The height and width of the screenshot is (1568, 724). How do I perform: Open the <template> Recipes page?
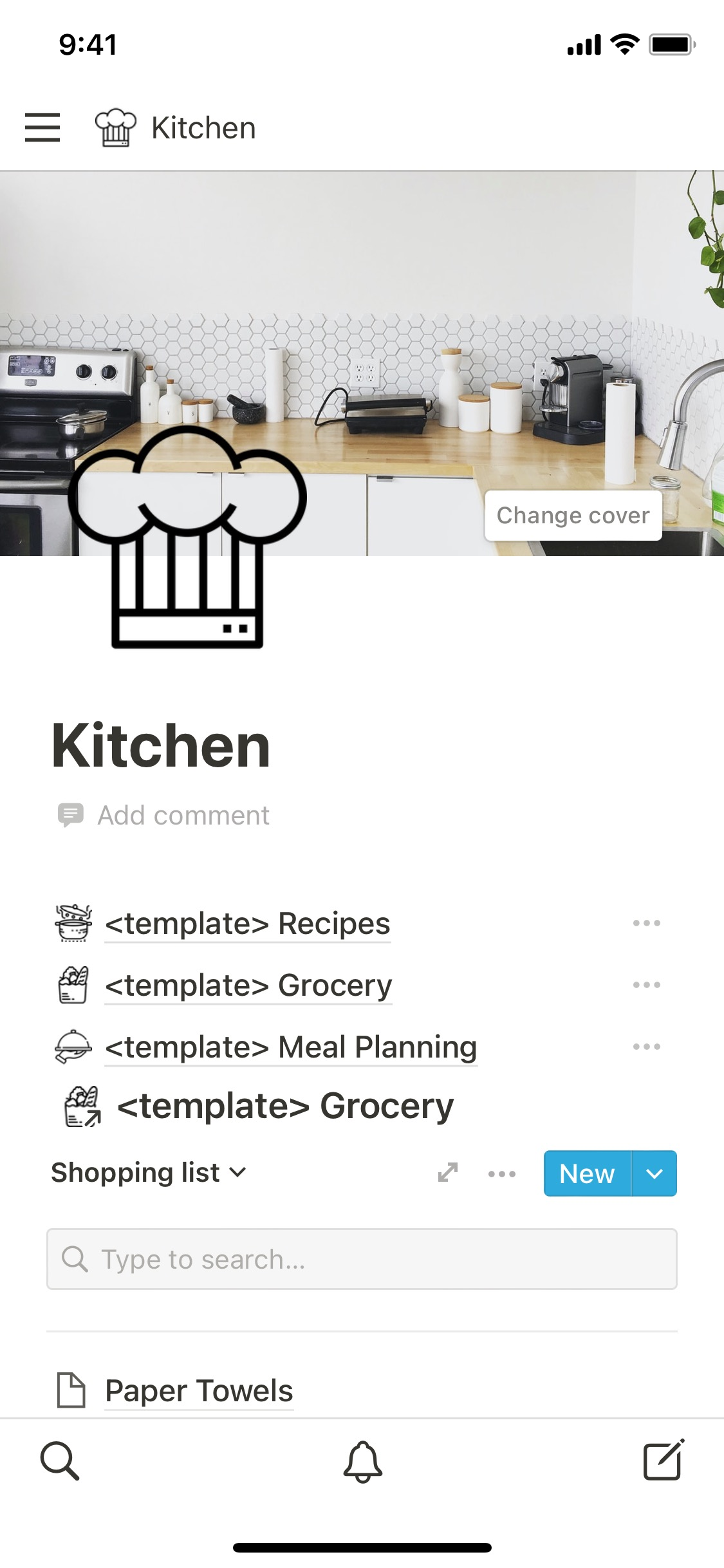point(247,924)
